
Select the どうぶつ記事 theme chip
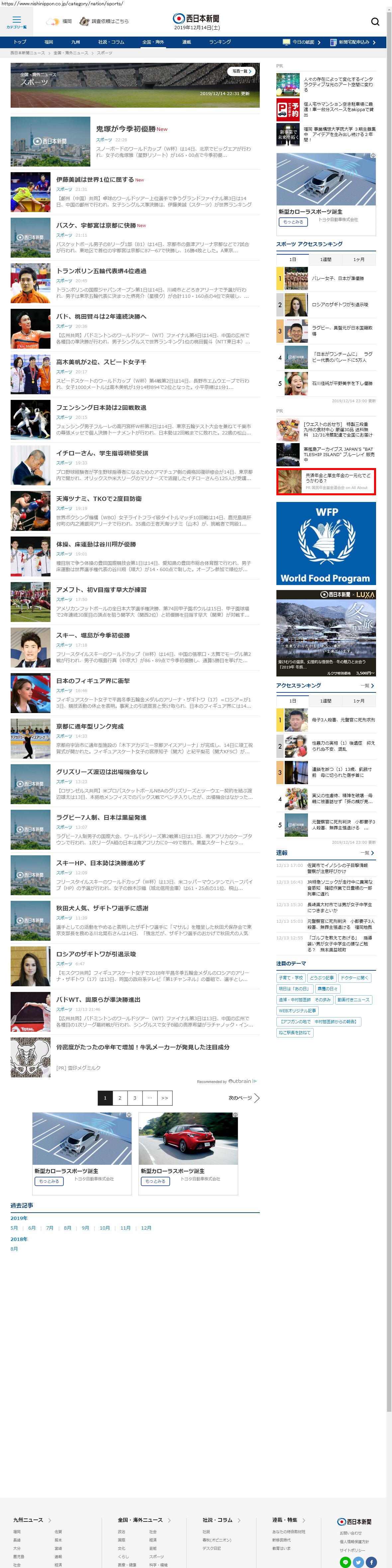coord(321,978)
